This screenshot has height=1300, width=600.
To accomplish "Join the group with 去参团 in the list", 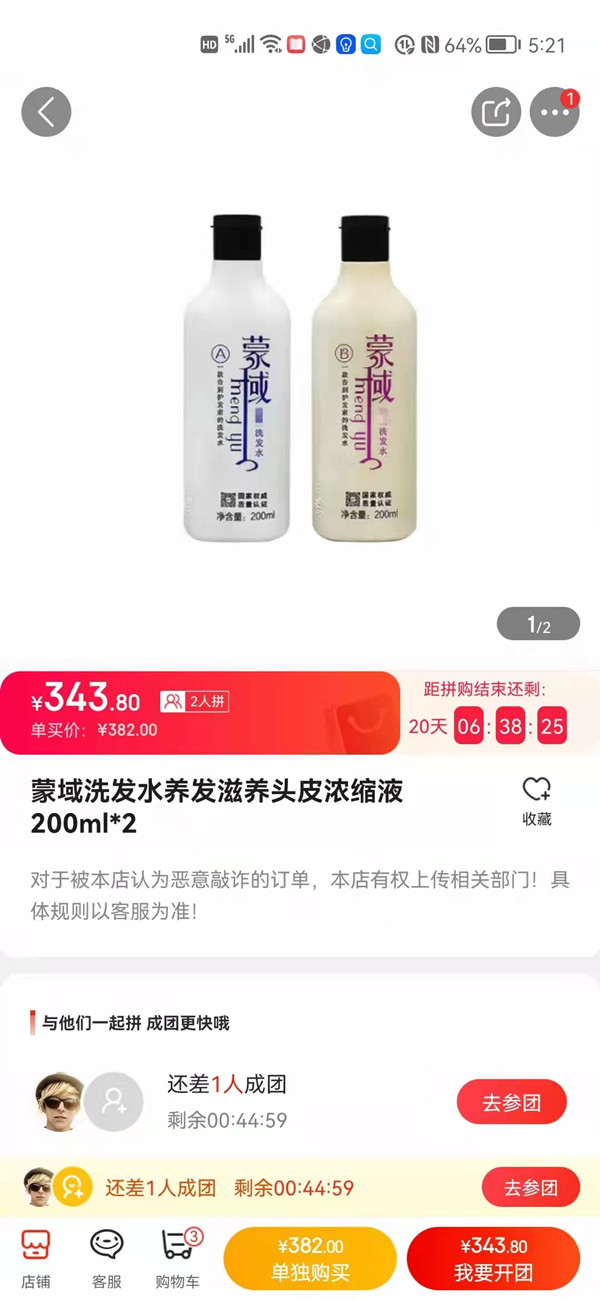I will point(511,1103).
